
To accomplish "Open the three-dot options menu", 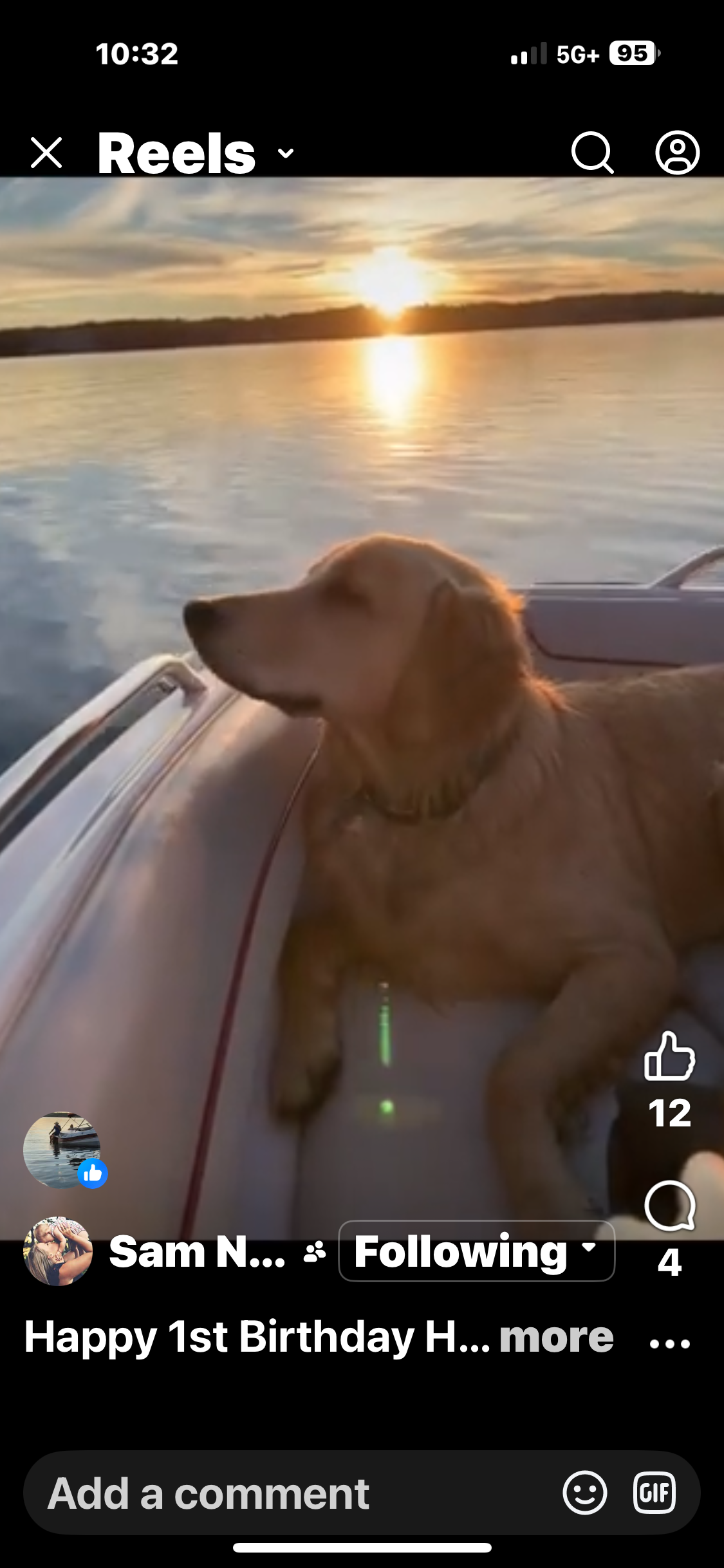I will [x=669, y=1343].
